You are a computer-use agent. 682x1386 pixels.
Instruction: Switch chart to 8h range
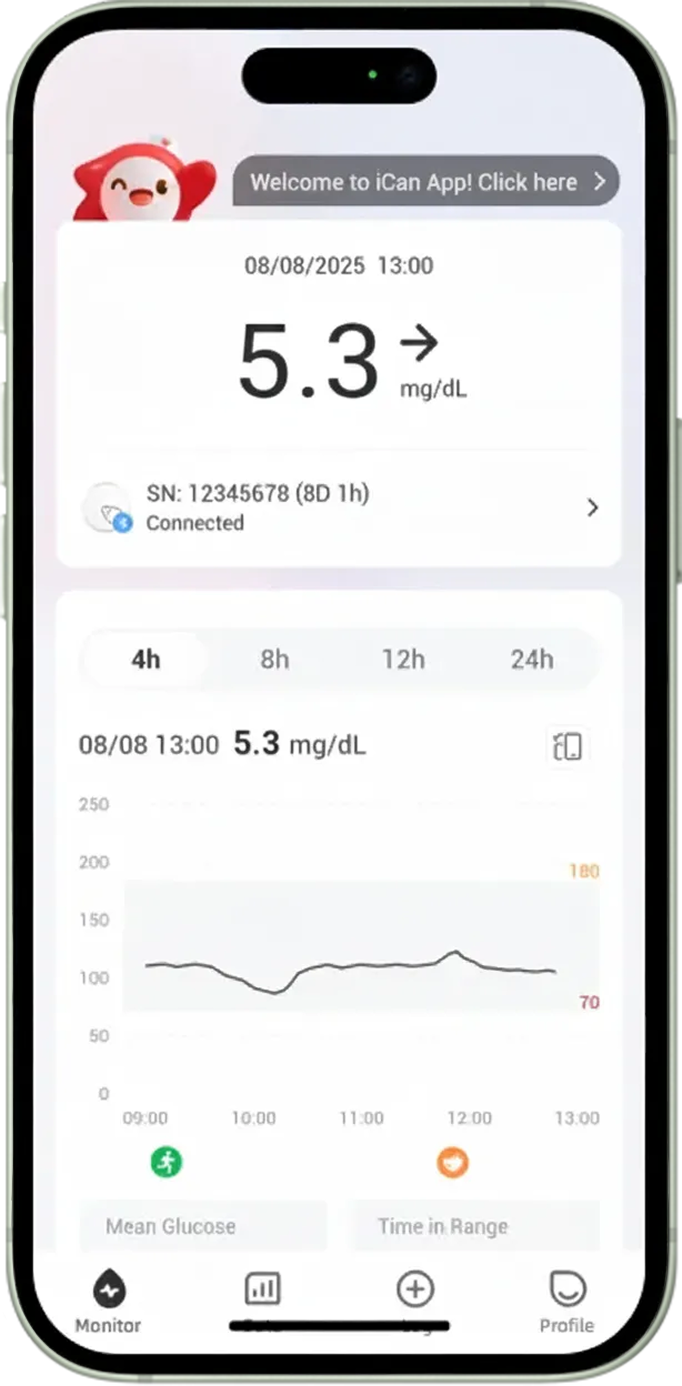(x=275, y=659)
